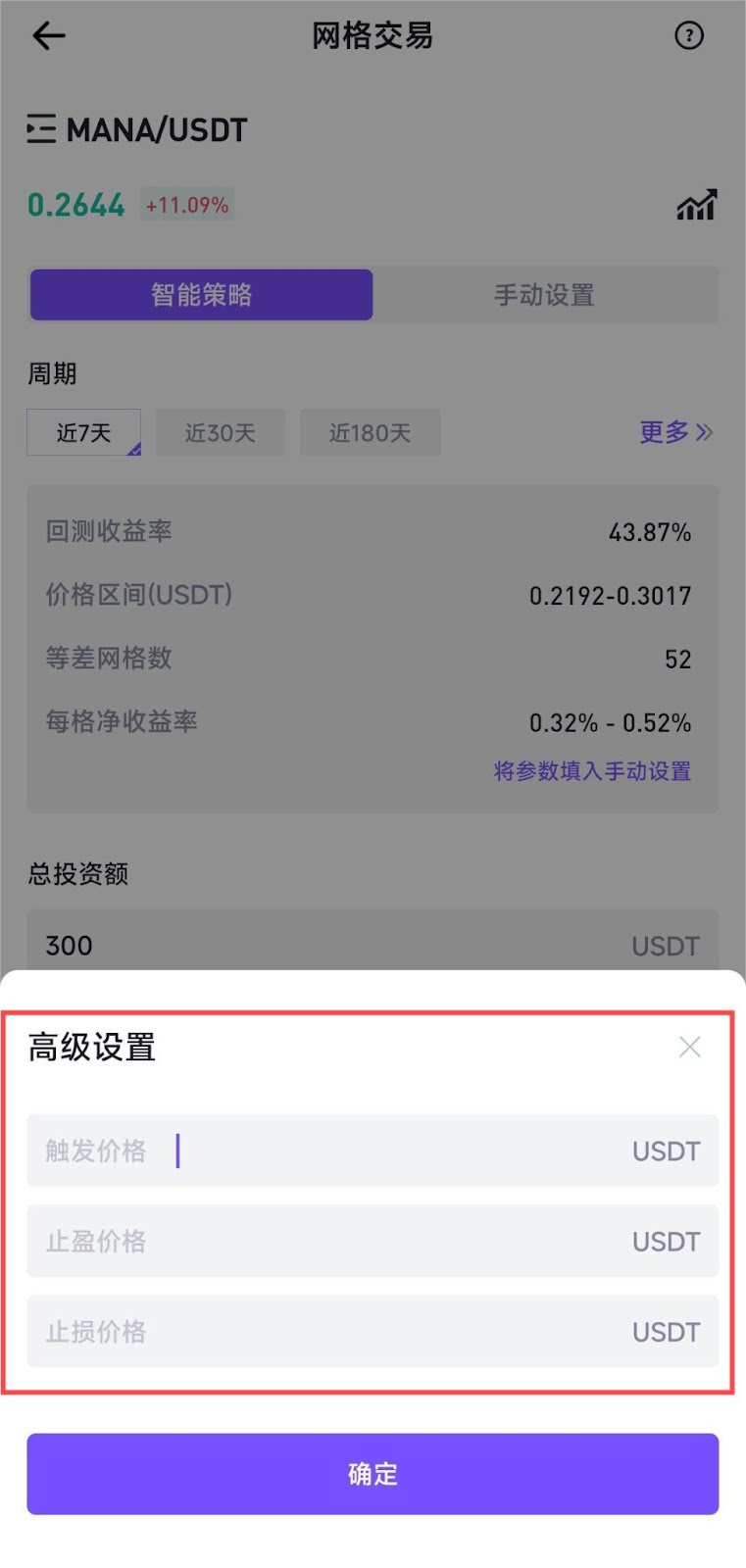Choose the 近30天 period

point(220,432)
